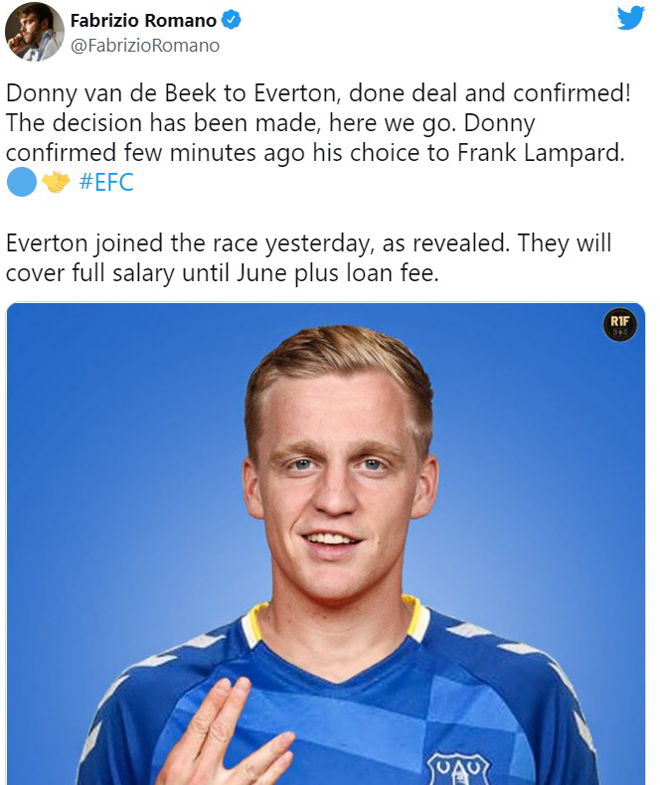Tap the Twitter bird icon
660x785 pixels.
tap(630, 19)
